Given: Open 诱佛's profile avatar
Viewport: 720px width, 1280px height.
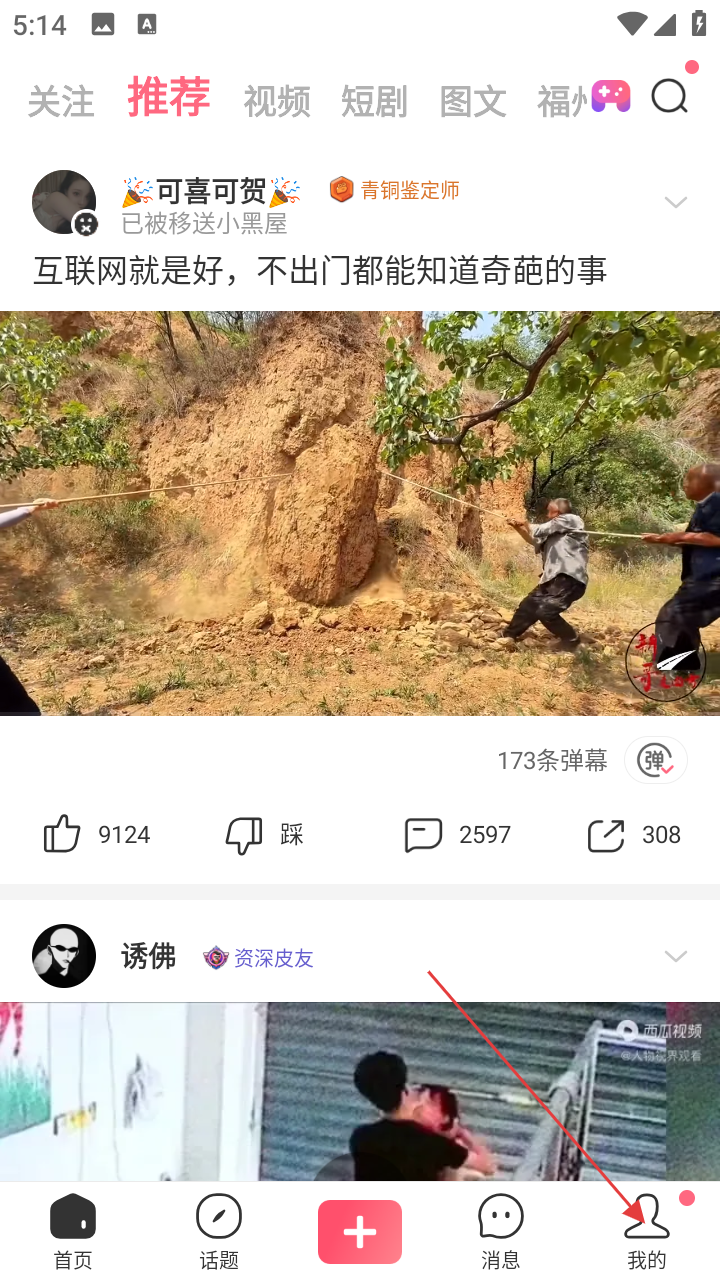Looking at the screenshot, I should coord(64,956).
